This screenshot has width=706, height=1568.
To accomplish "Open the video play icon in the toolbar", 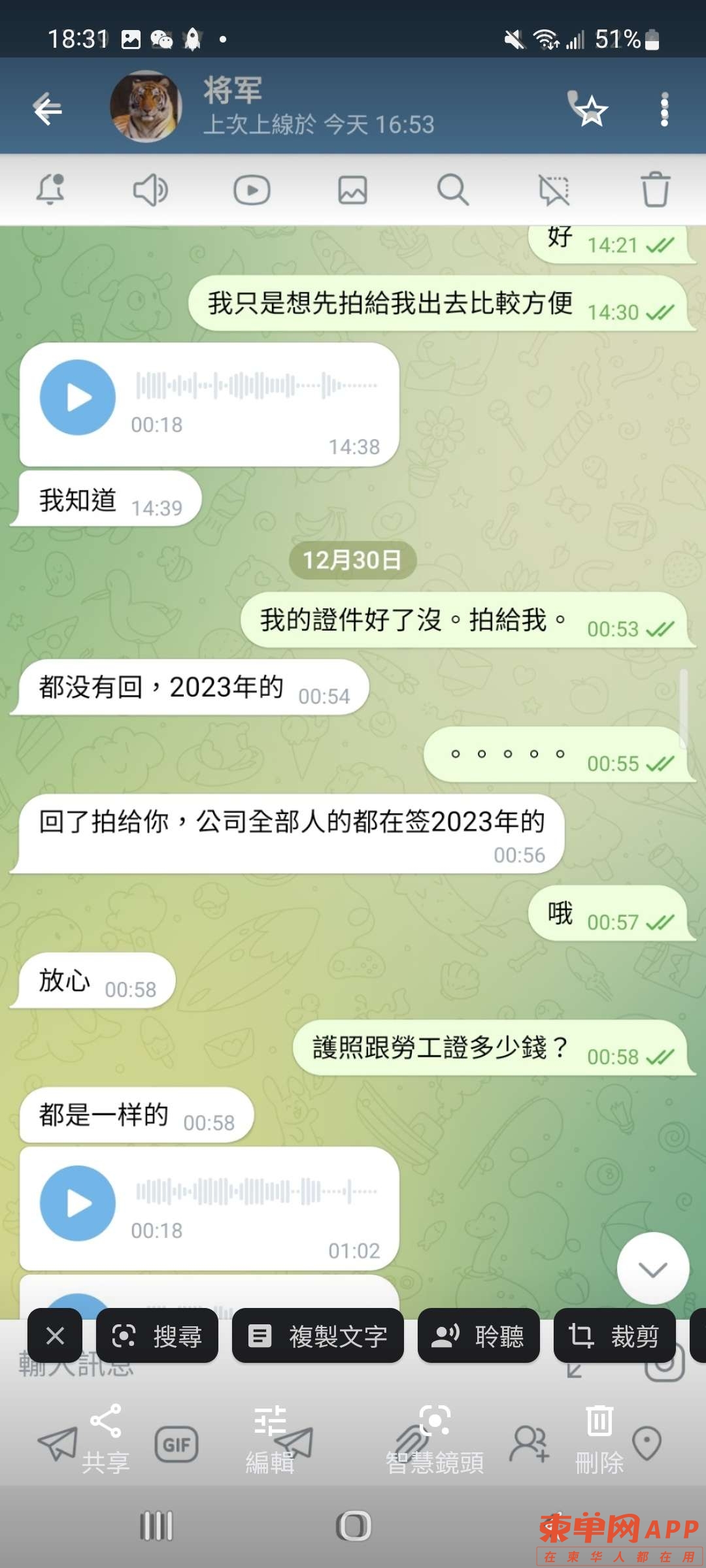I will click(x=252, y=190).
